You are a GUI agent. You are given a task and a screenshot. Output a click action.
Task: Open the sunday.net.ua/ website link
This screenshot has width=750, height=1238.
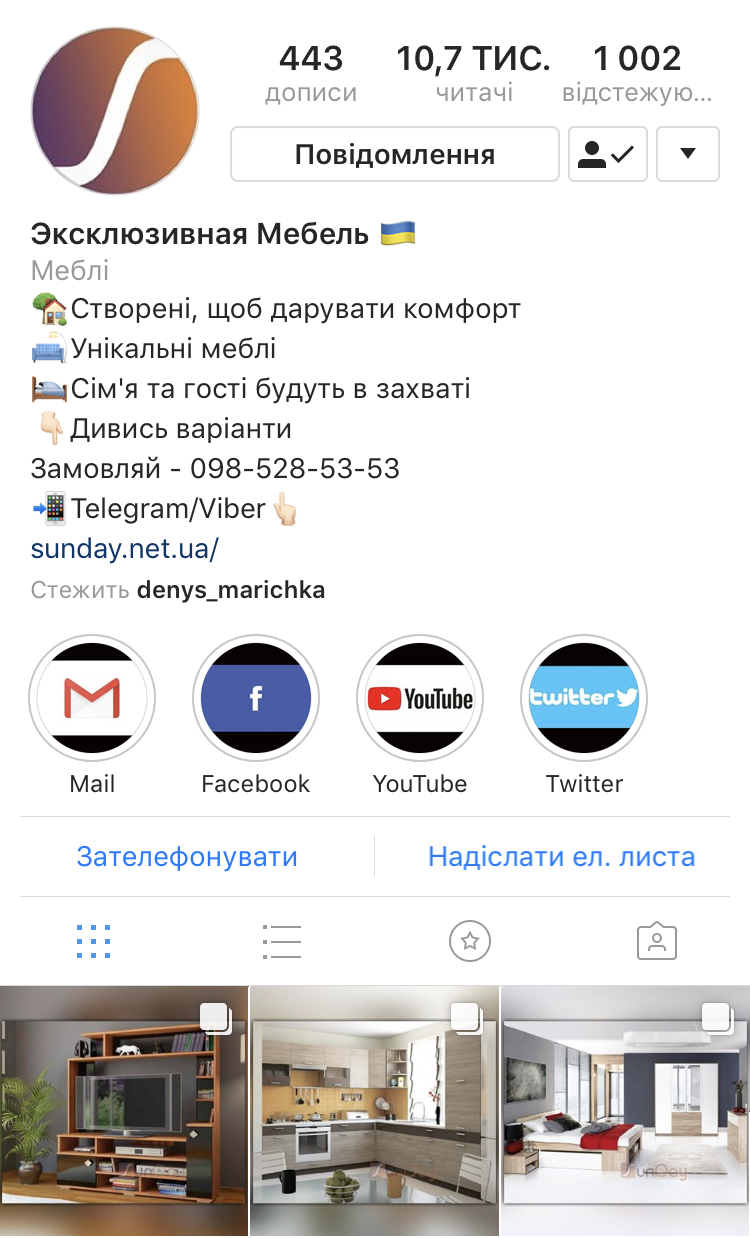[125, 548]
